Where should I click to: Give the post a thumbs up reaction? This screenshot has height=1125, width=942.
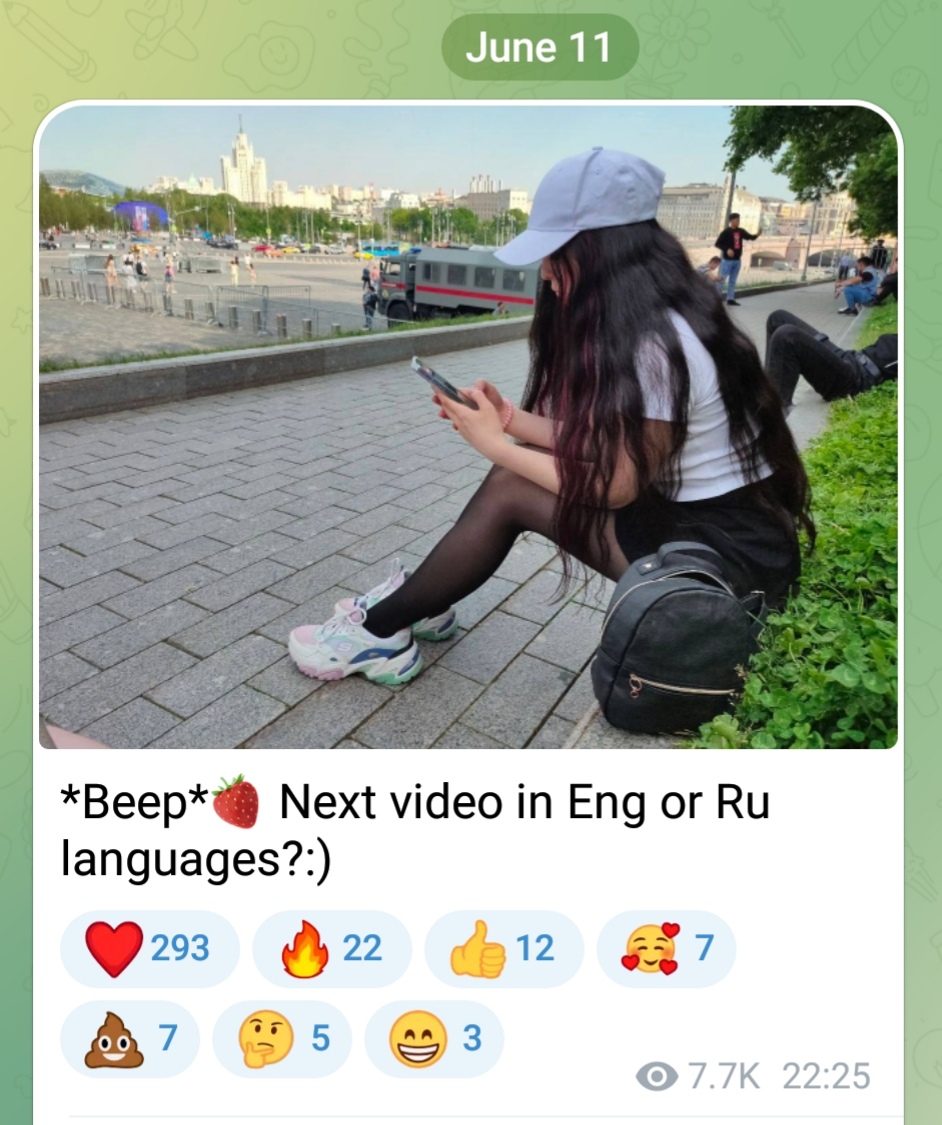[x=503, y=948]
